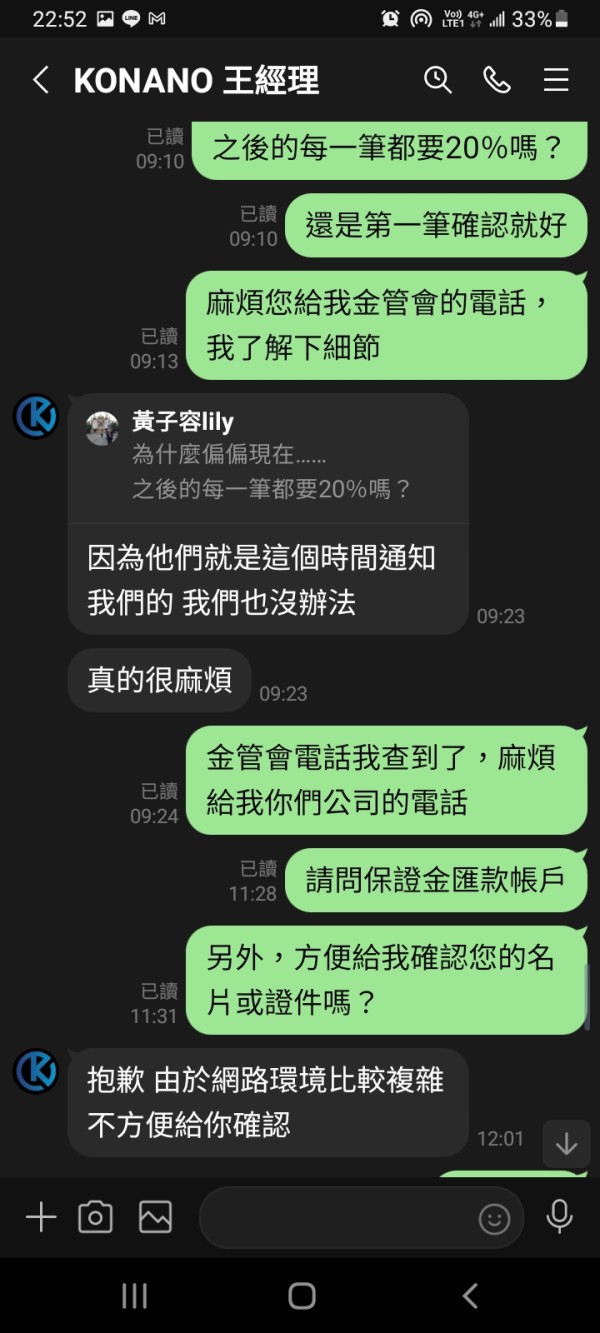600x1333 pixels.
Task: Open the emoji sticker picker
Action: 494,1218
